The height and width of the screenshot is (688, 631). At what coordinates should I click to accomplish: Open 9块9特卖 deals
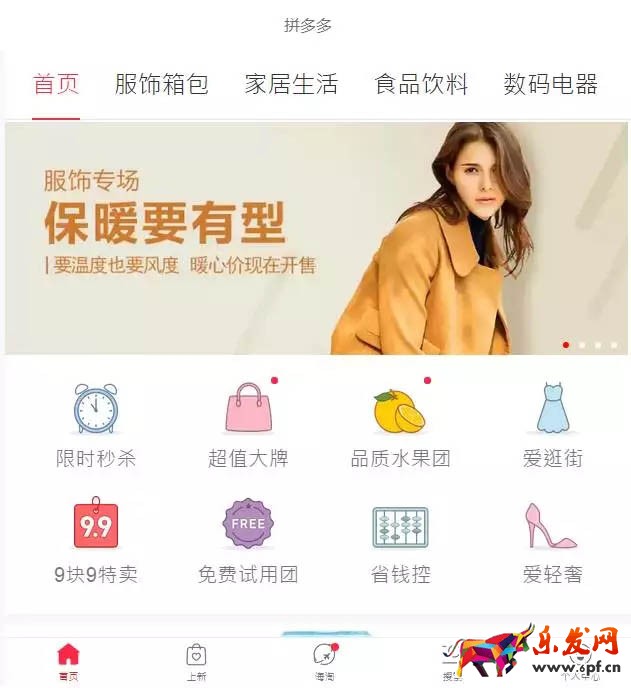point(96,540)
